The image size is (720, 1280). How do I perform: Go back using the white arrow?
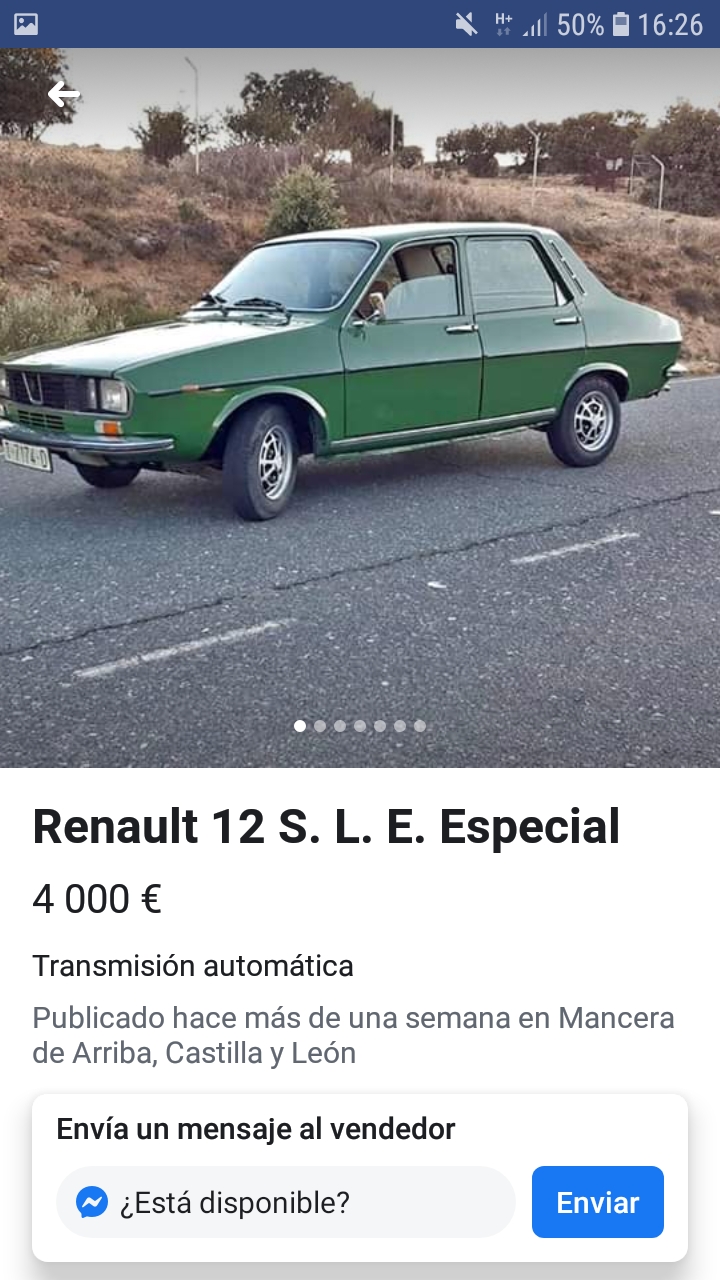[x=64, y=95]
